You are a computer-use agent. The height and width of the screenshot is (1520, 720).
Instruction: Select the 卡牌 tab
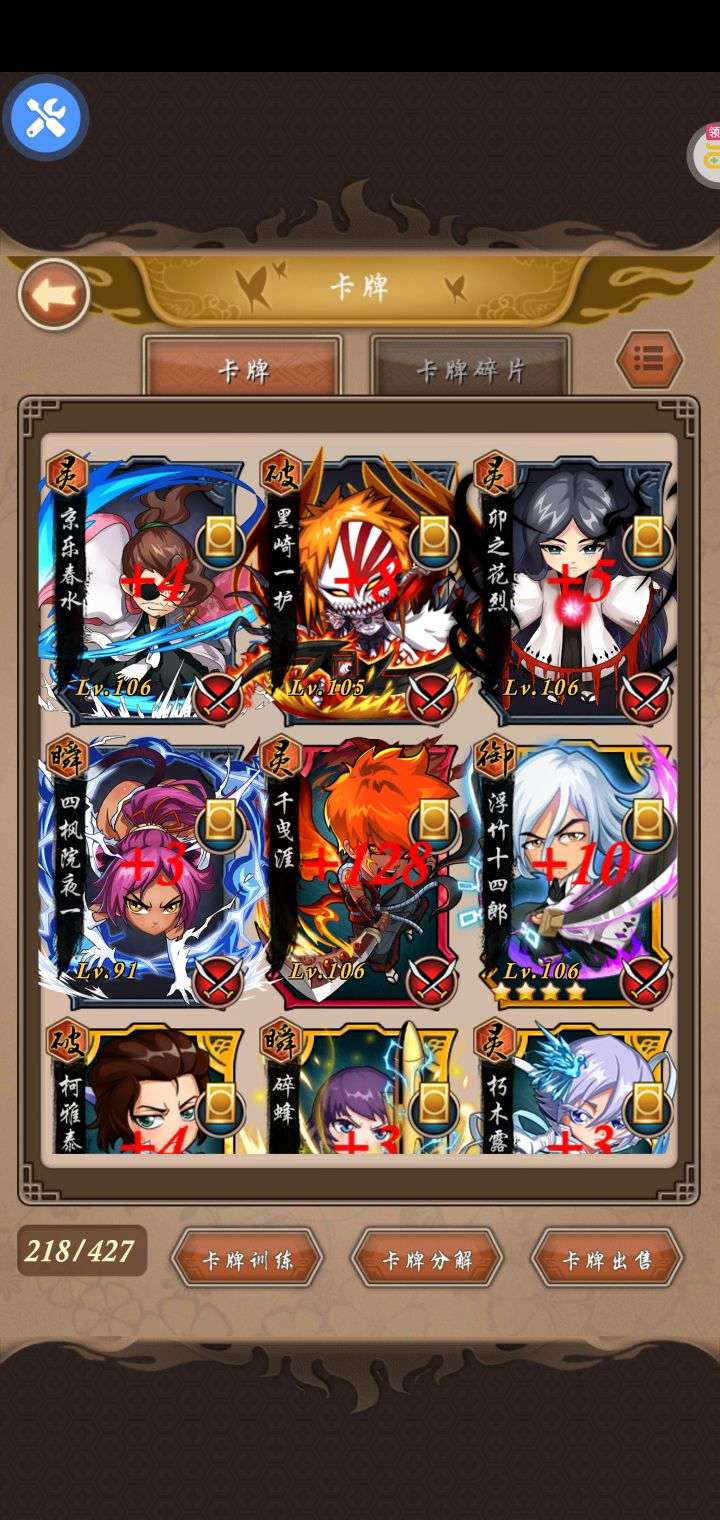[243, 368]
